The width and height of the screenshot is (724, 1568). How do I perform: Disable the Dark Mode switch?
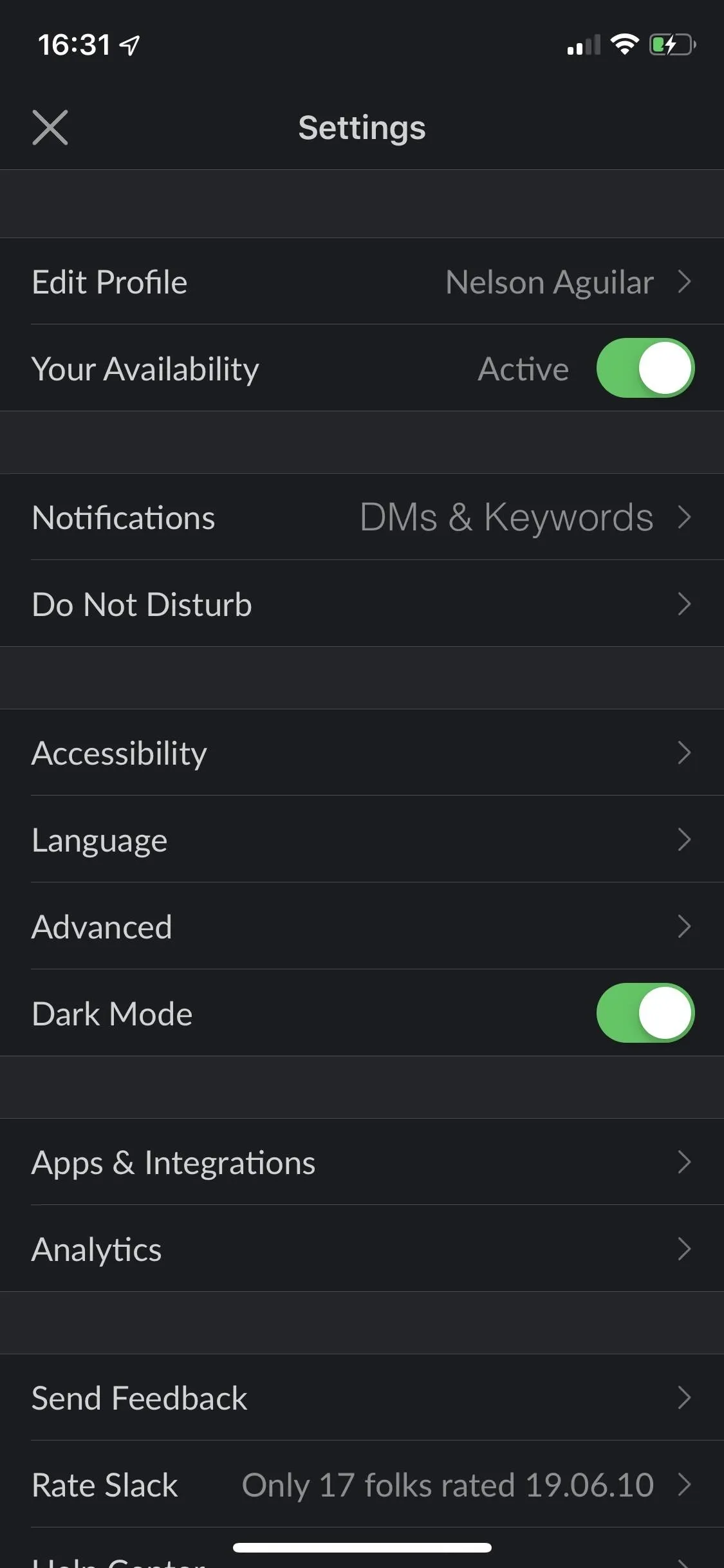(x=645, y=1013)
